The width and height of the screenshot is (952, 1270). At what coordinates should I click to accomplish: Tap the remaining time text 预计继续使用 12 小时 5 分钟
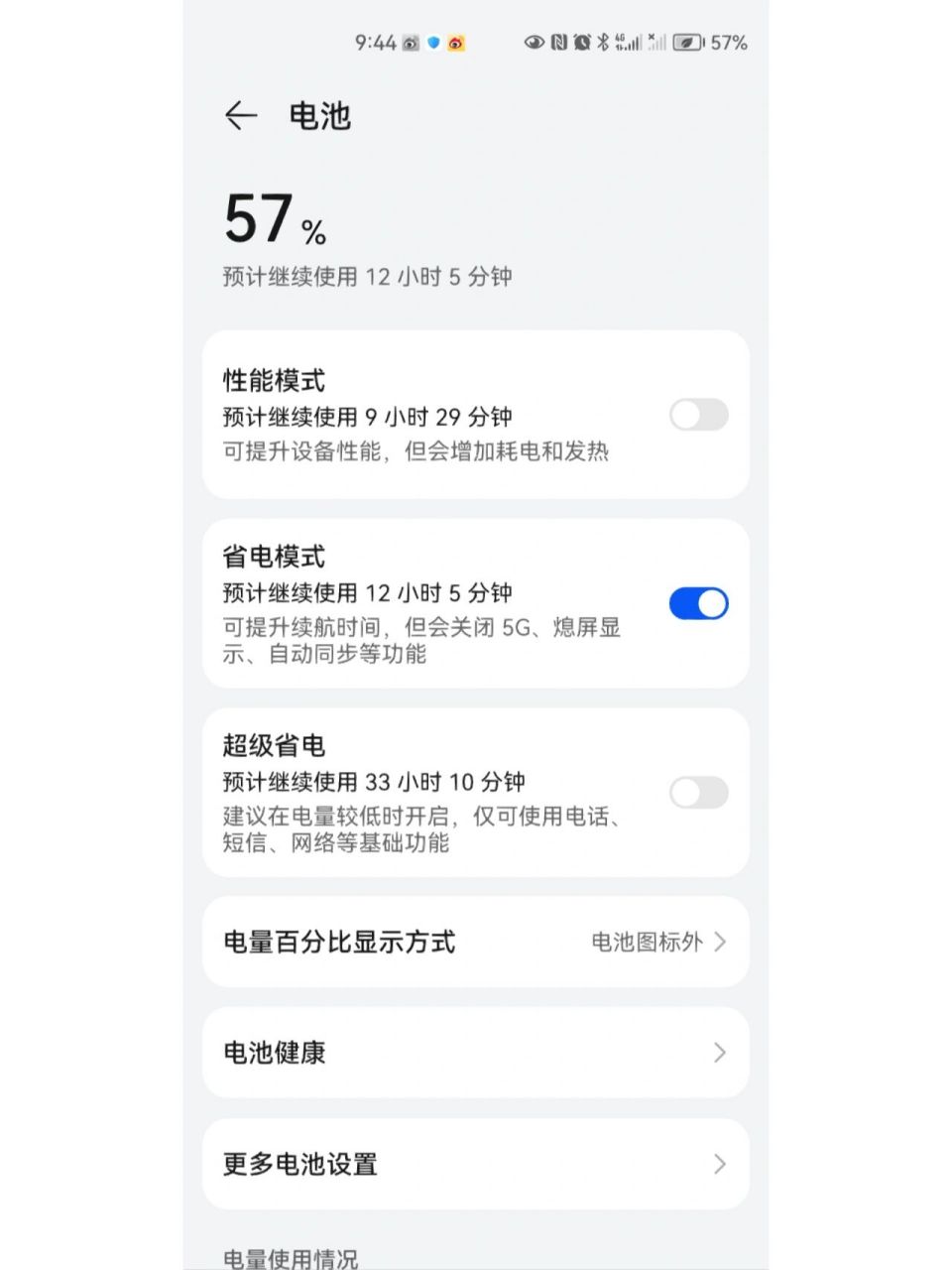[368, 277]
